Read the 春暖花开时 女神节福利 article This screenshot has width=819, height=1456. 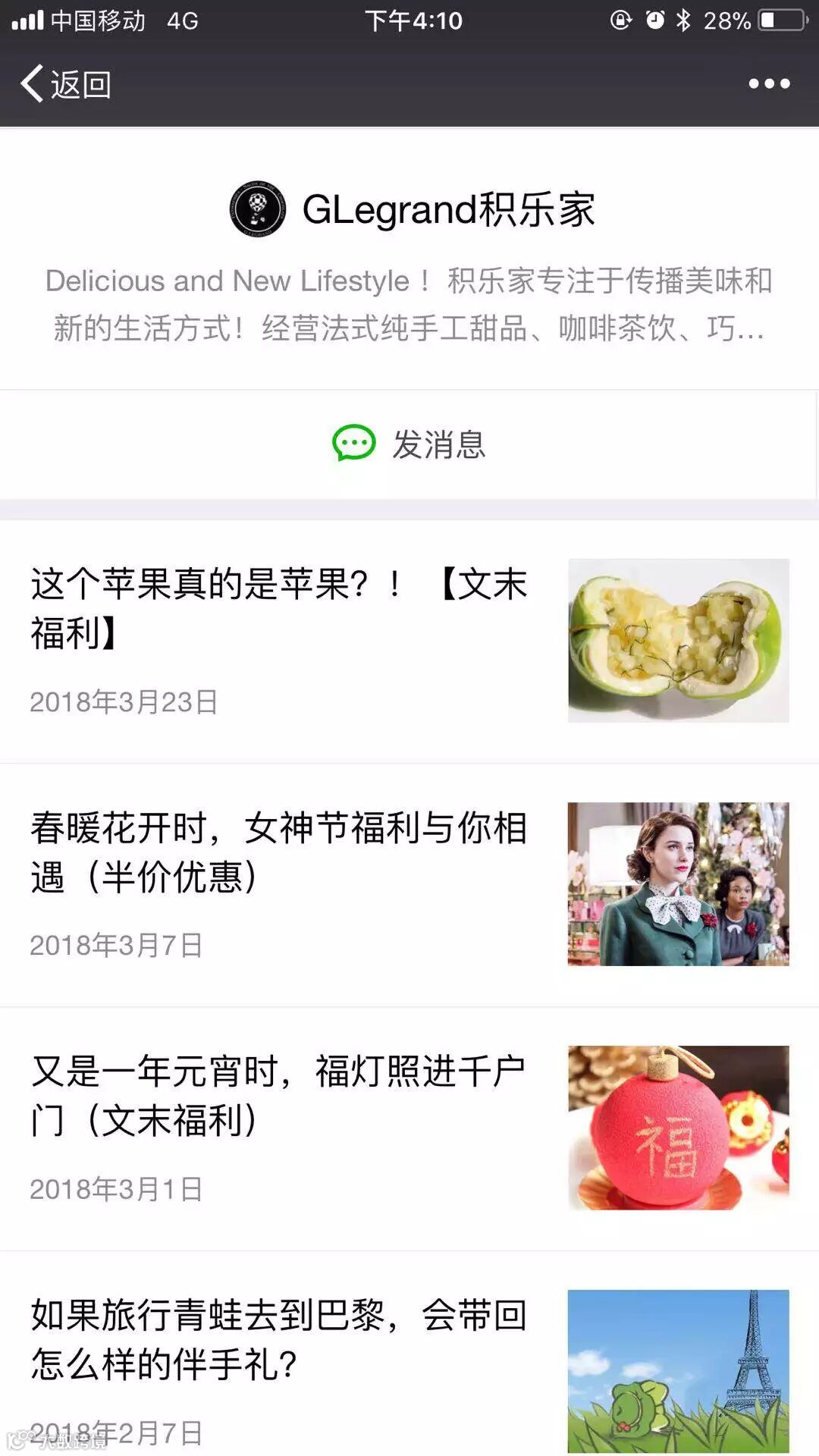279,852
